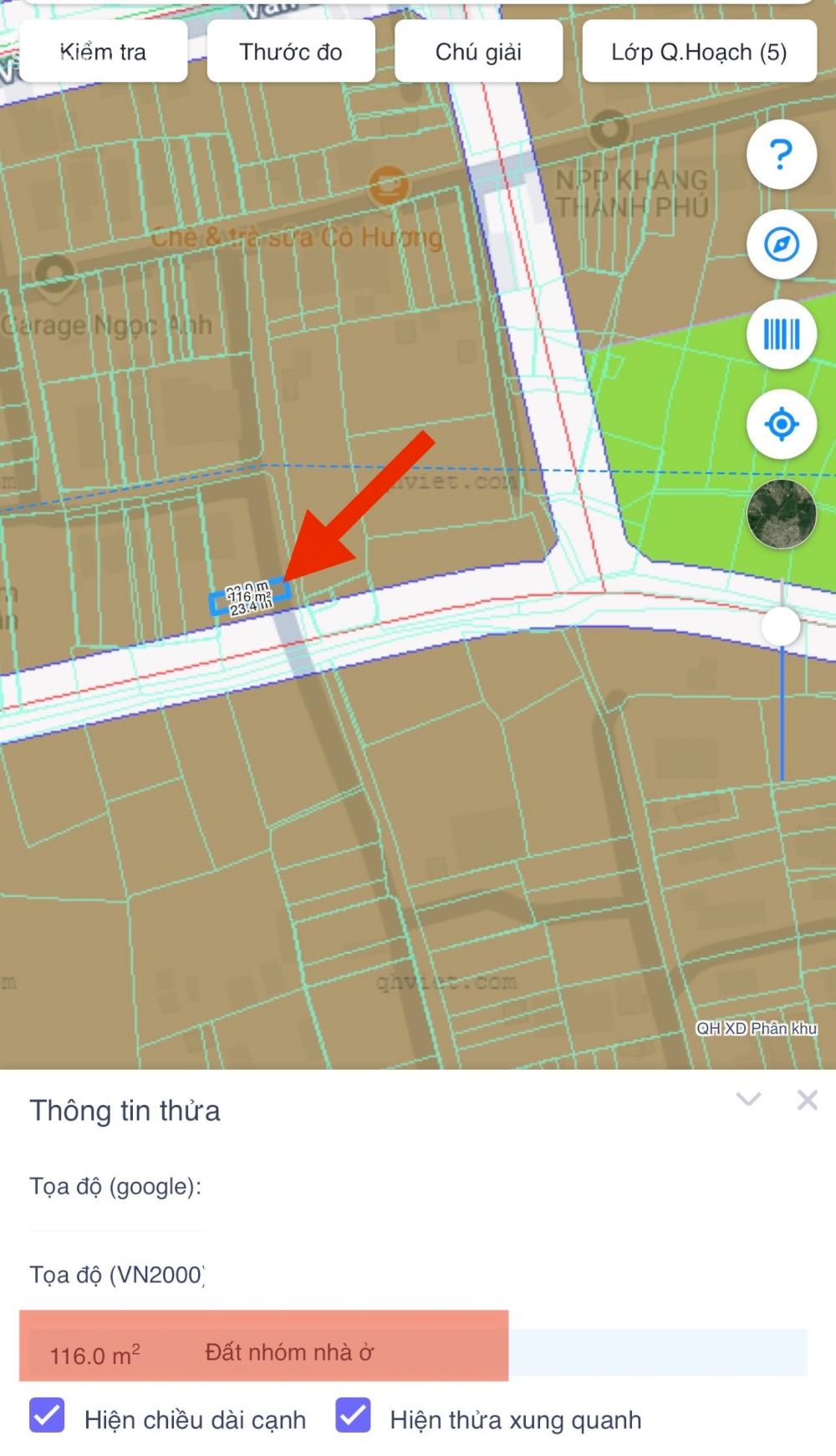Image resolution: width=836 pixels, height=1456 pixels.
Task: Open the barcode-style stripes button
Action: click(x=781, y=334)
